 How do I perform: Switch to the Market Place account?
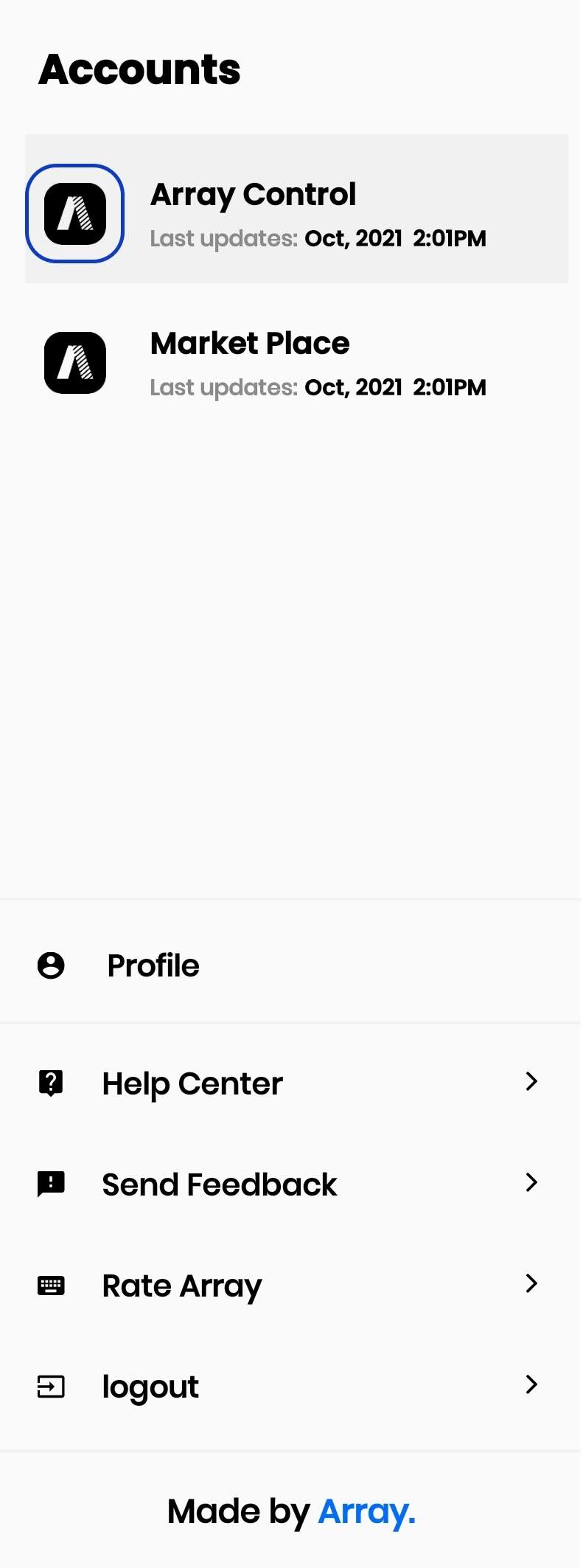(295, 364)
